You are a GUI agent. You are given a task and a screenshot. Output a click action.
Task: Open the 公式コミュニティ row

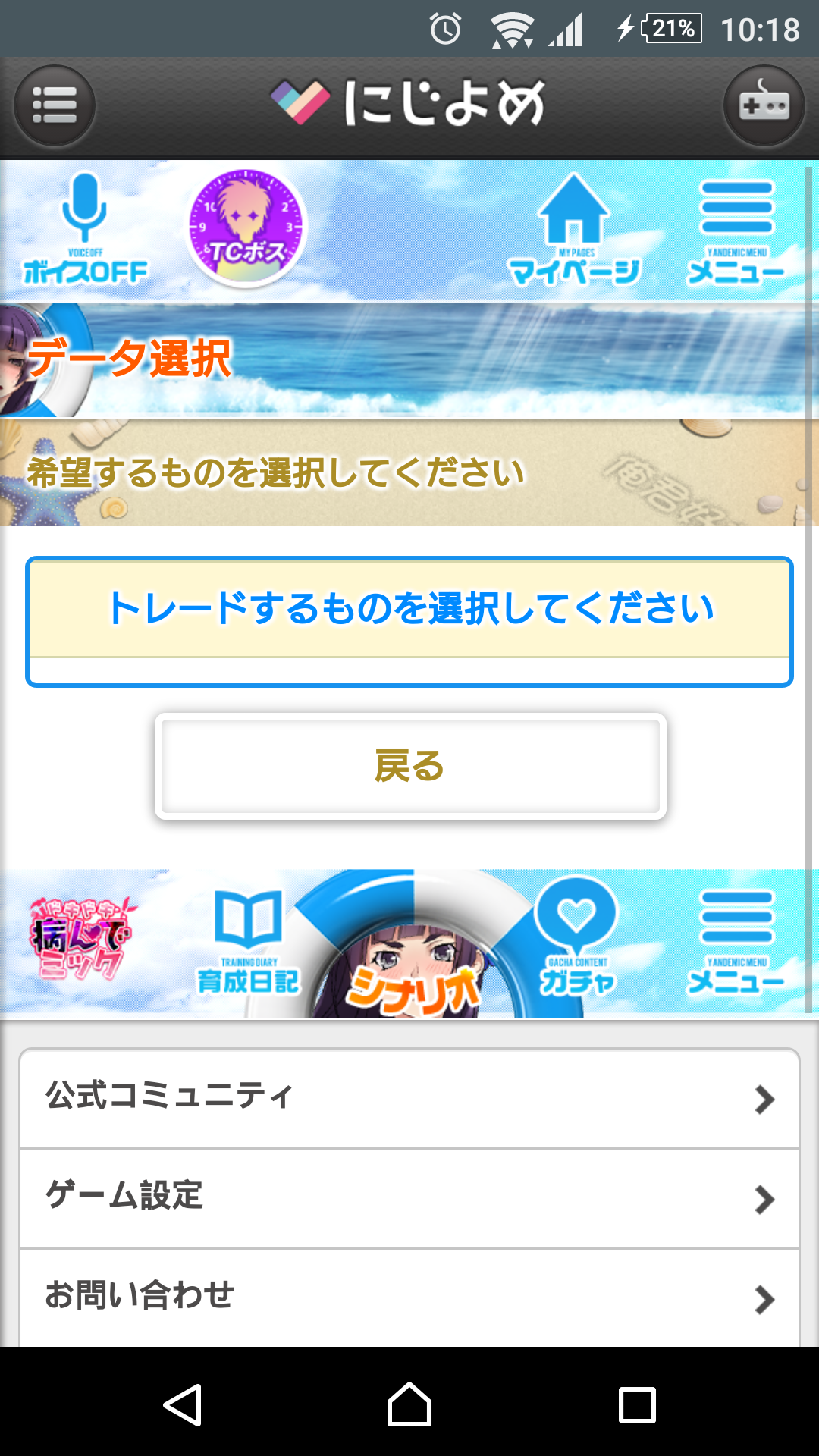pyautogui.click(x=409, y=1098)
